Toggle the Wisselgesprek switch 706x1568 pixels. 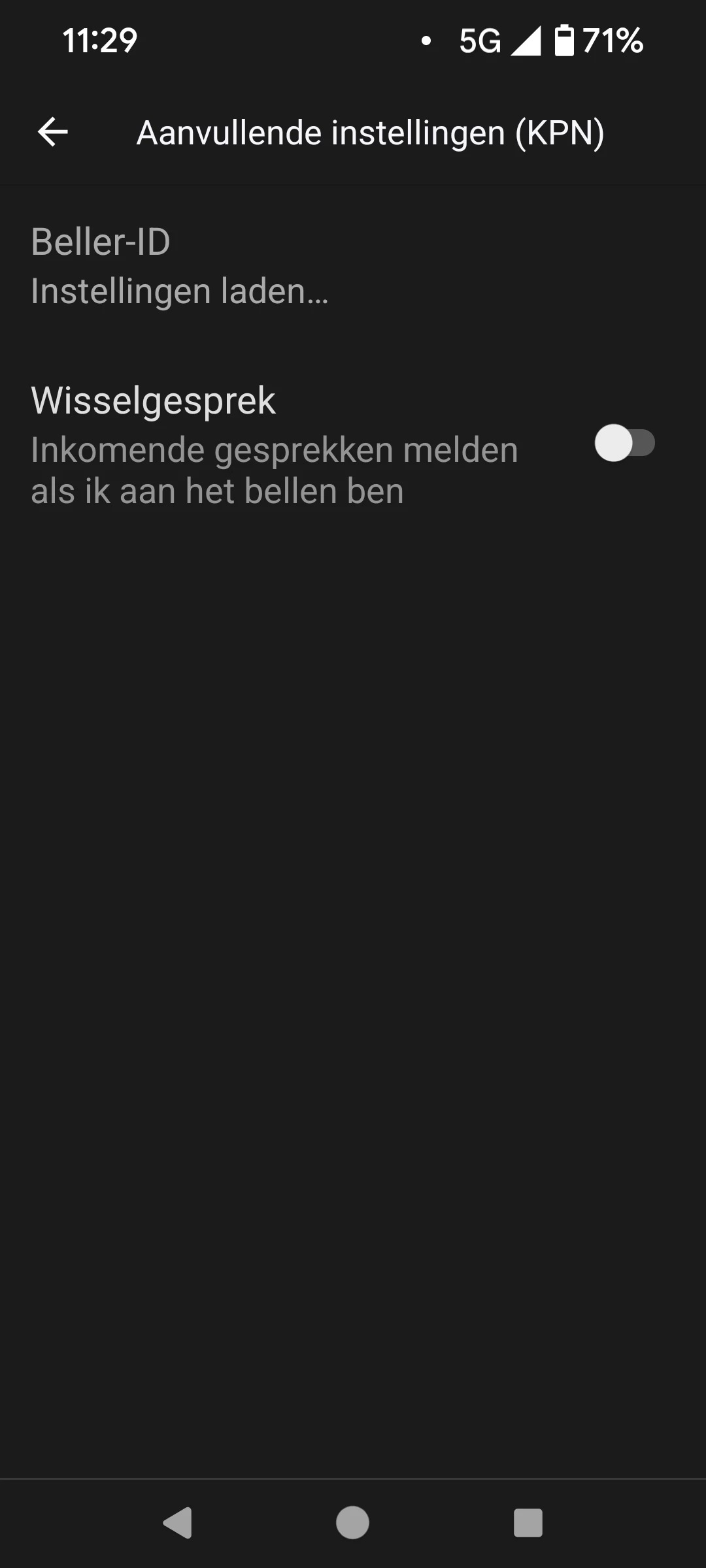tap(624, 444)
